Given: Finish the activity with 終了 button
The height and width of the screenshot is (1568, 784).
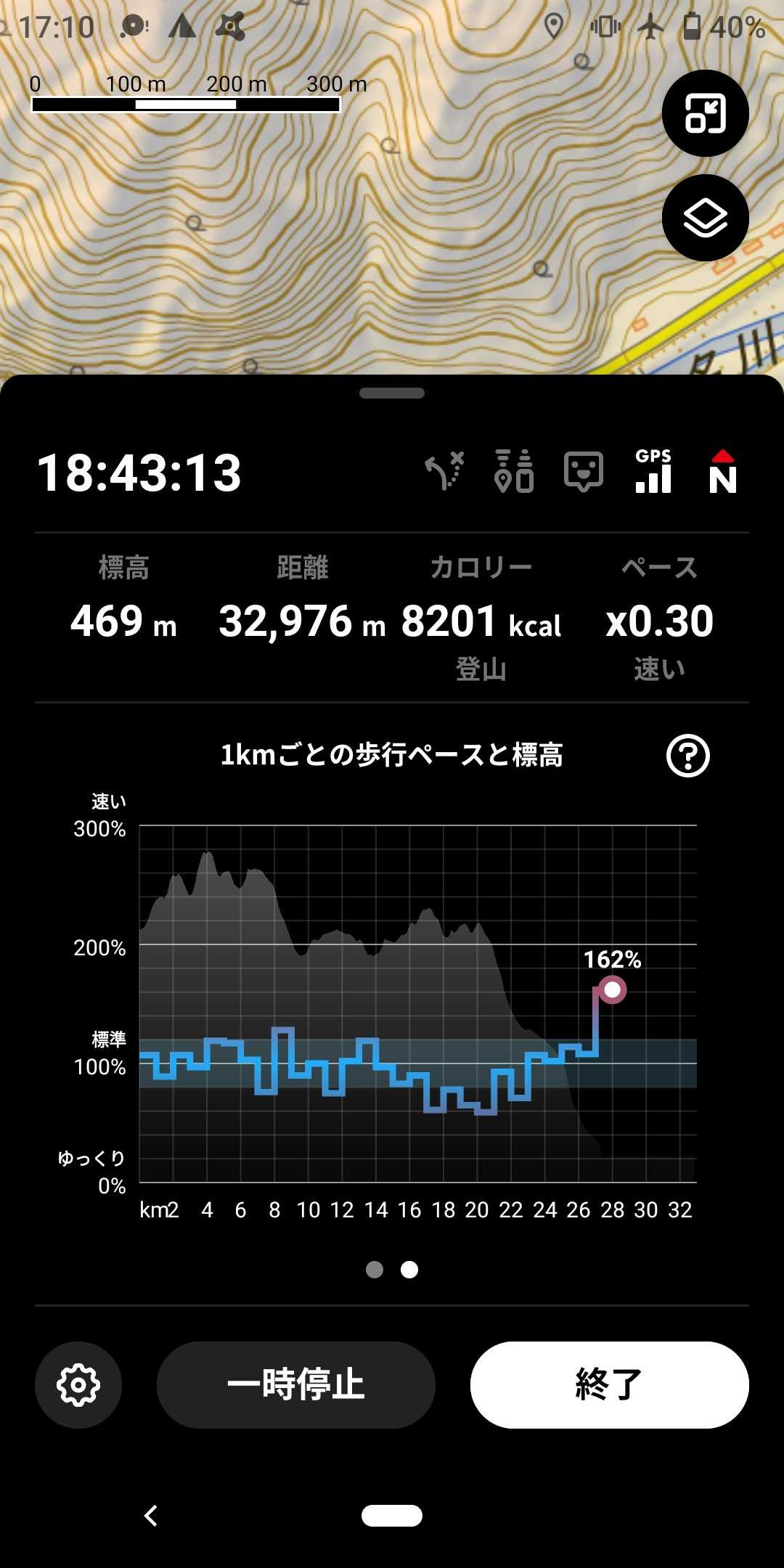Looking at the screenshot, I should 609,1385.
